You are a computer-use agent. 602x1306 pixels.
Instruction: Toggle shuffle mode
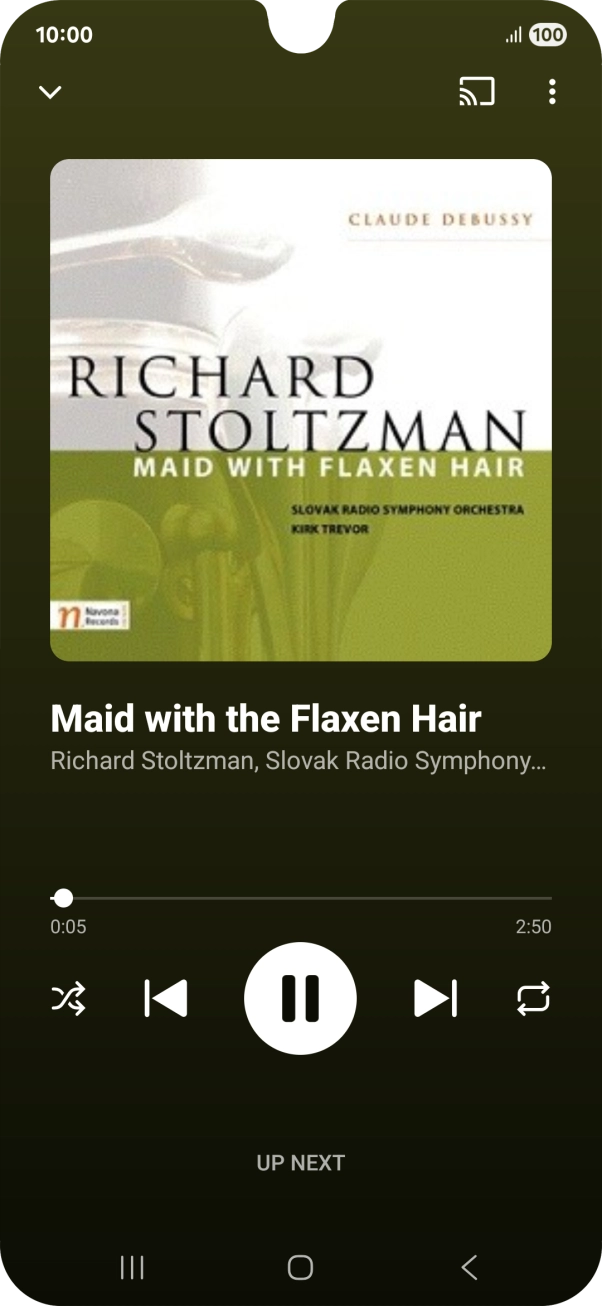[x=69, y=998]
